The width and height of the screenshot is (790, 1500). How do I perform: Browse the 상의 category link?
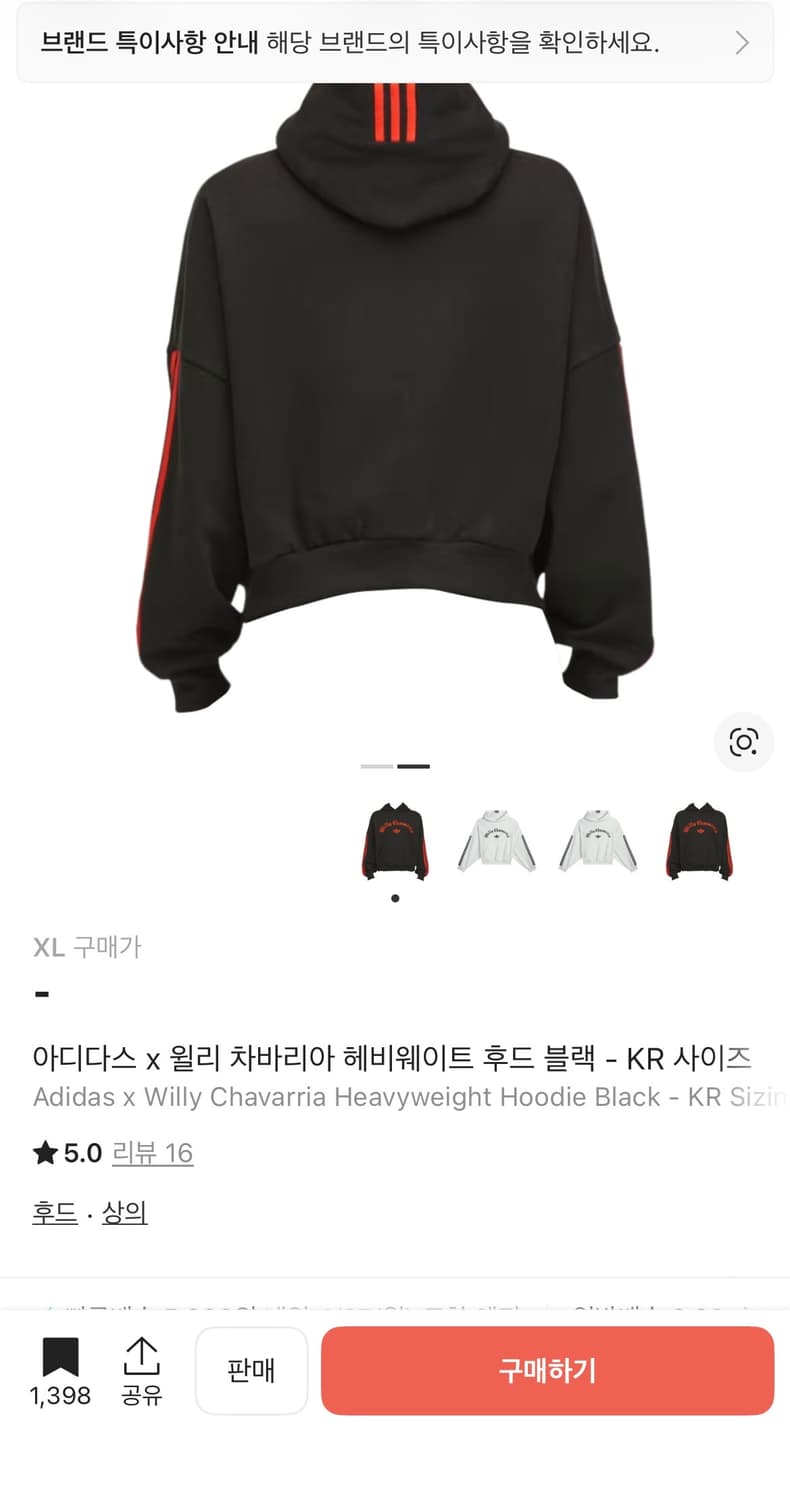point(124,1211)
